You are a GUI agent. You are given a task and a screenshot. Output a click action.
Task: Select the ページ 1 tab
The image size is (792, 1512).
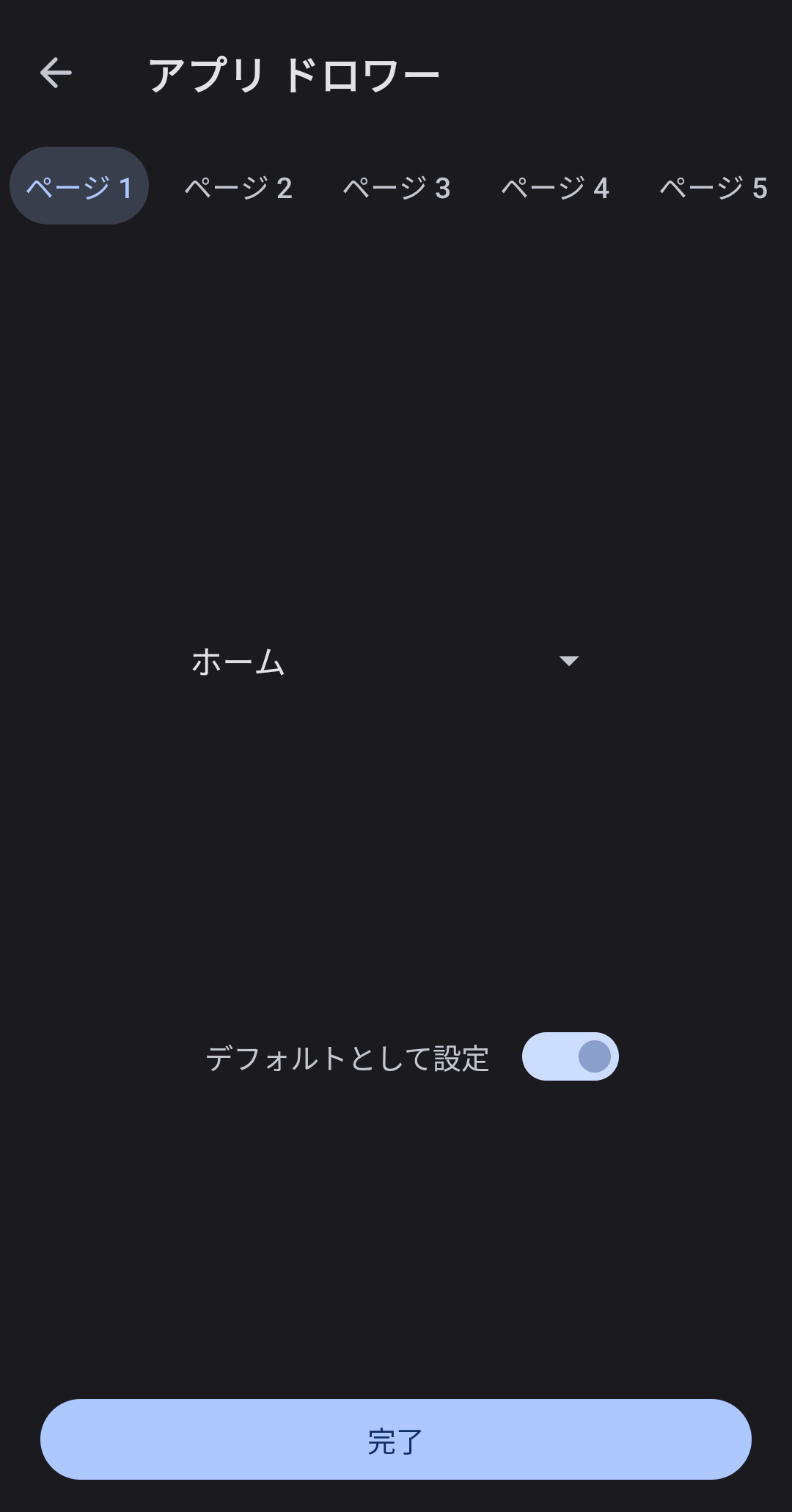pos(79,186)
